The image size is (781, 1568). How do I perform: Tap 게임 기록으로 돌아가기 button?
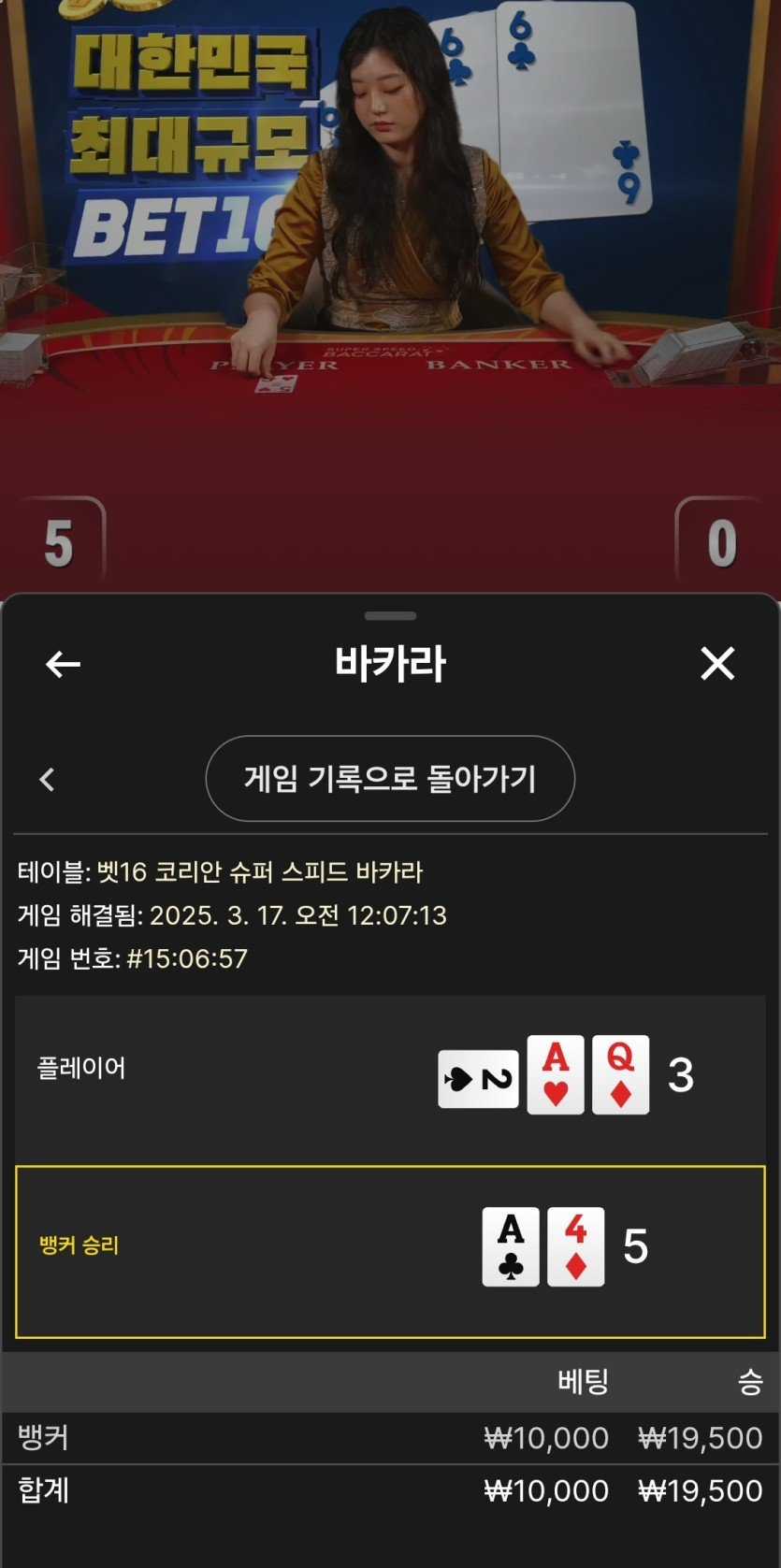click(x=390, y=779)
